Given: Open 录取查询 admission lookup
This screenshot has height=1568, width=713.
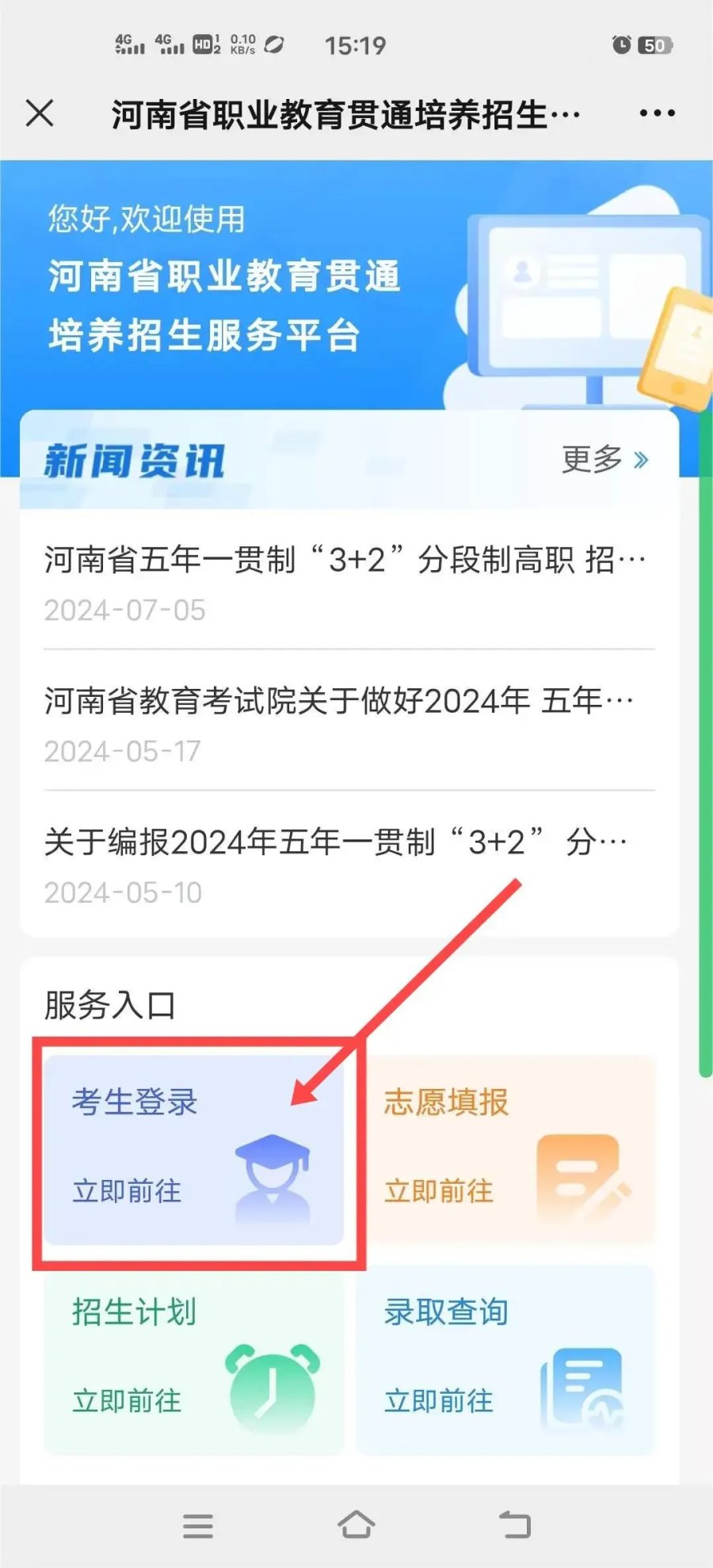Looking at the screenshot, I should pos(506,1360).
